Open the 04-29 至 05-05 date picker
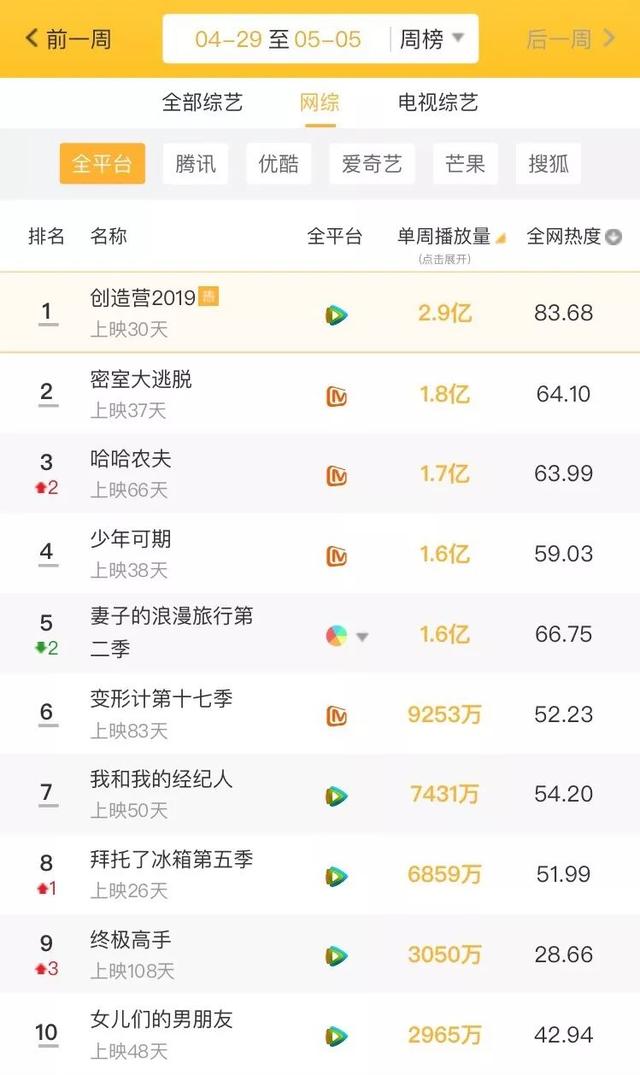 click(x=278, y=39)
